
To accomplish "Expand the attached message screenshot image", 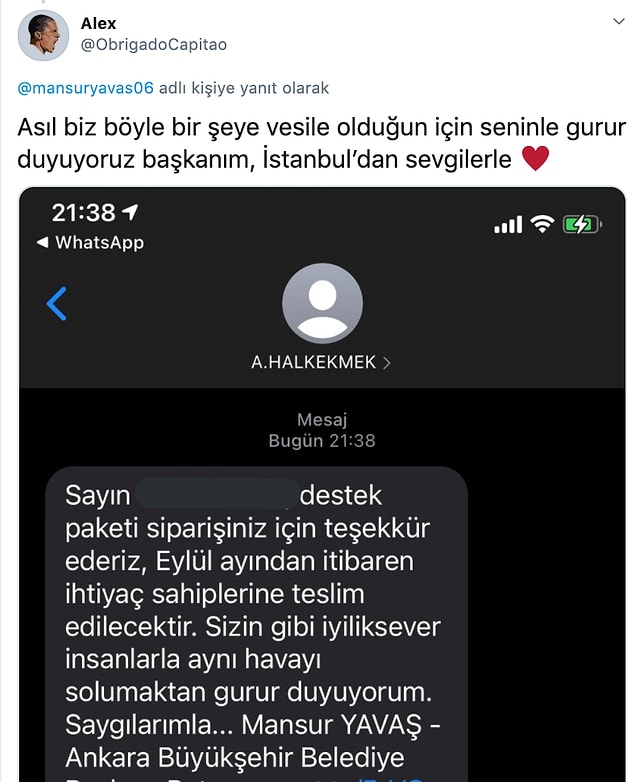I will 318,480.
